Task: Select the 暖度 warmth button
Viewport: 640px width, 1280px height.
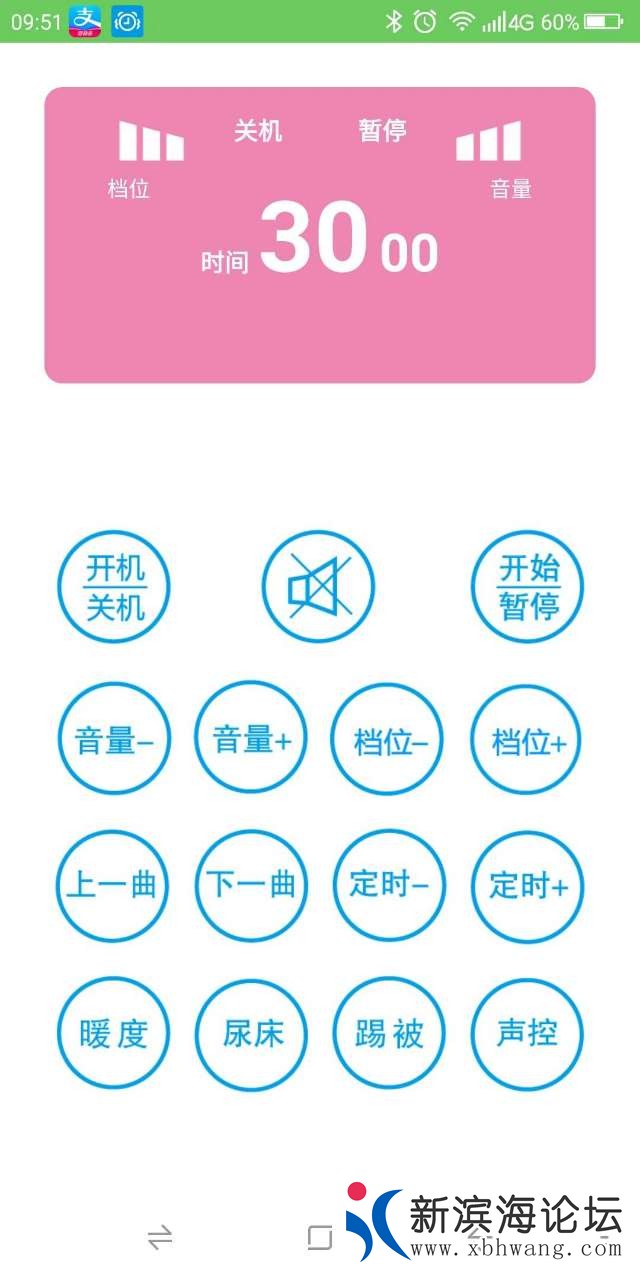Action: pyautogui.click(x=113, y=1033)
